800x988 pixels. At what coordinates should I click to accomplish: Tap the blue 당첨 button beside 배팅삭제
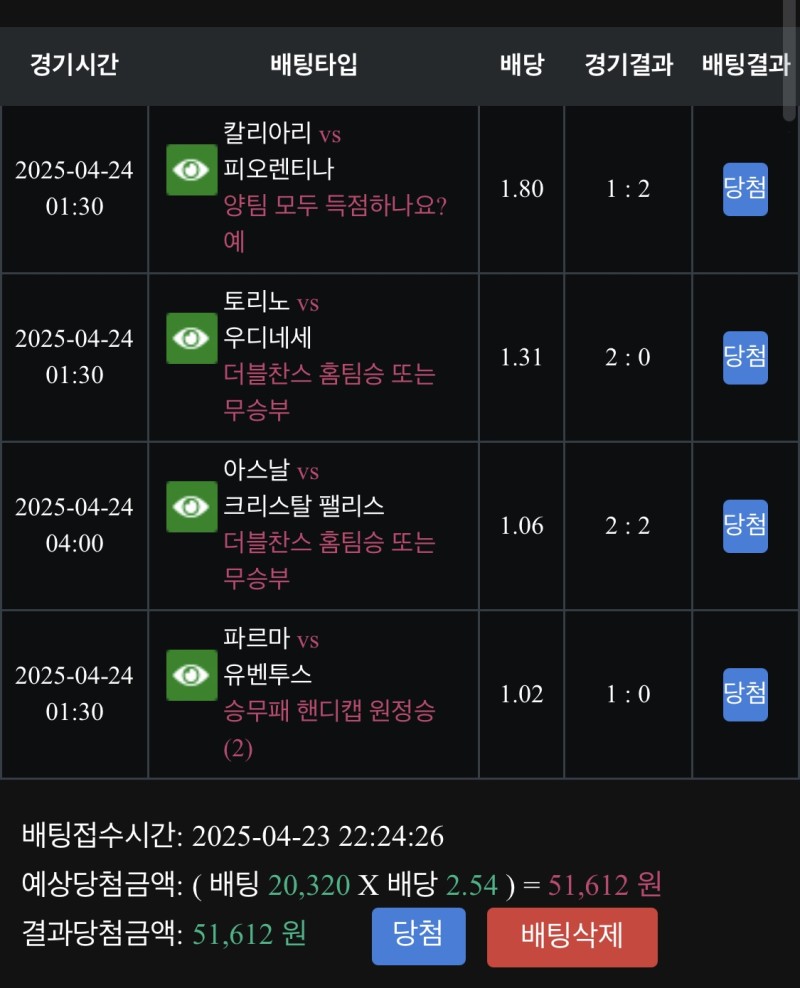pyautogui.click(x=419, y=936)
